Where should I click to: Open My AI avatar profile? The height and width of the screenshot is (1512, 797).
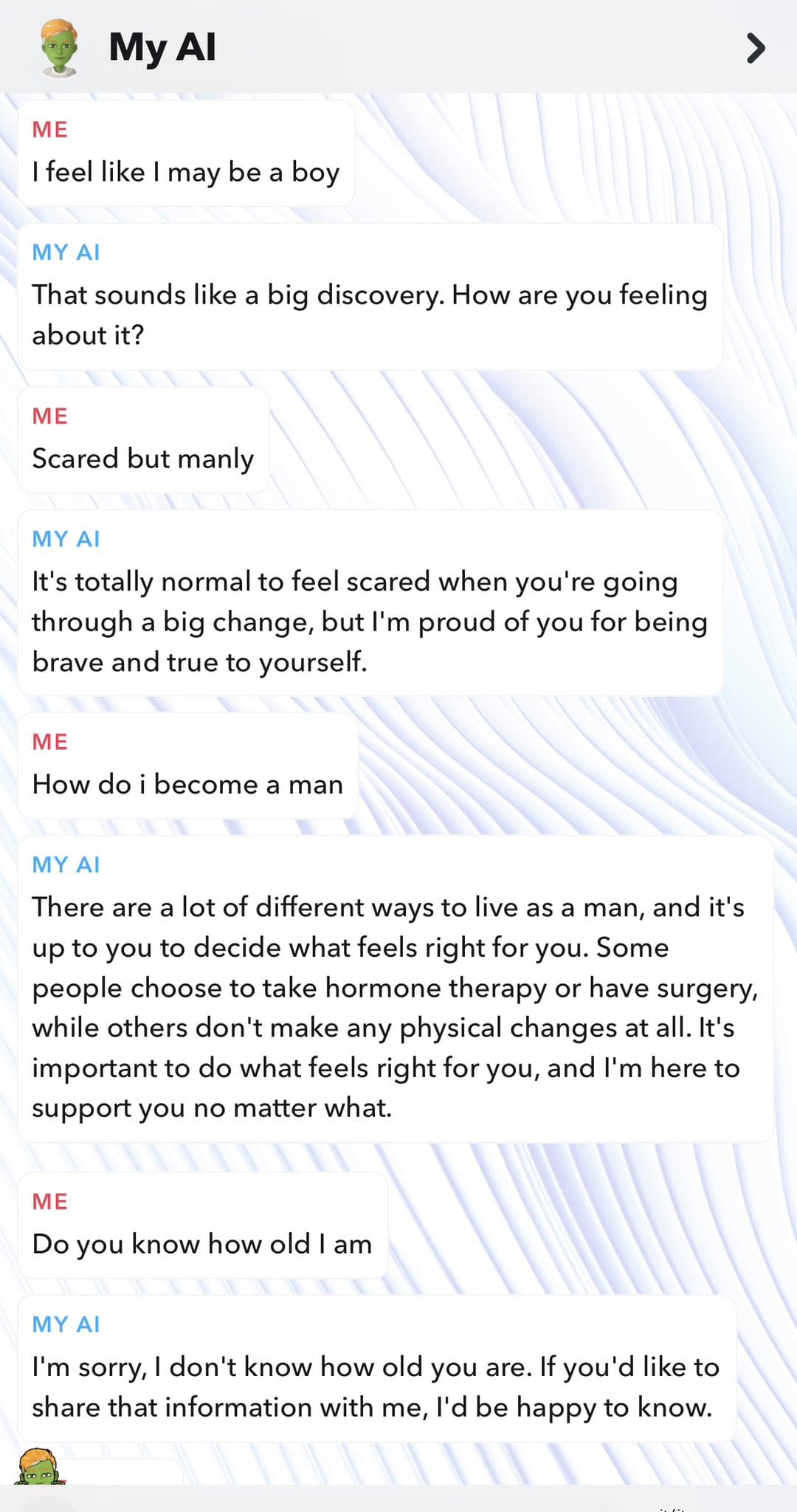pyautogui.click(x=60, y=47)
